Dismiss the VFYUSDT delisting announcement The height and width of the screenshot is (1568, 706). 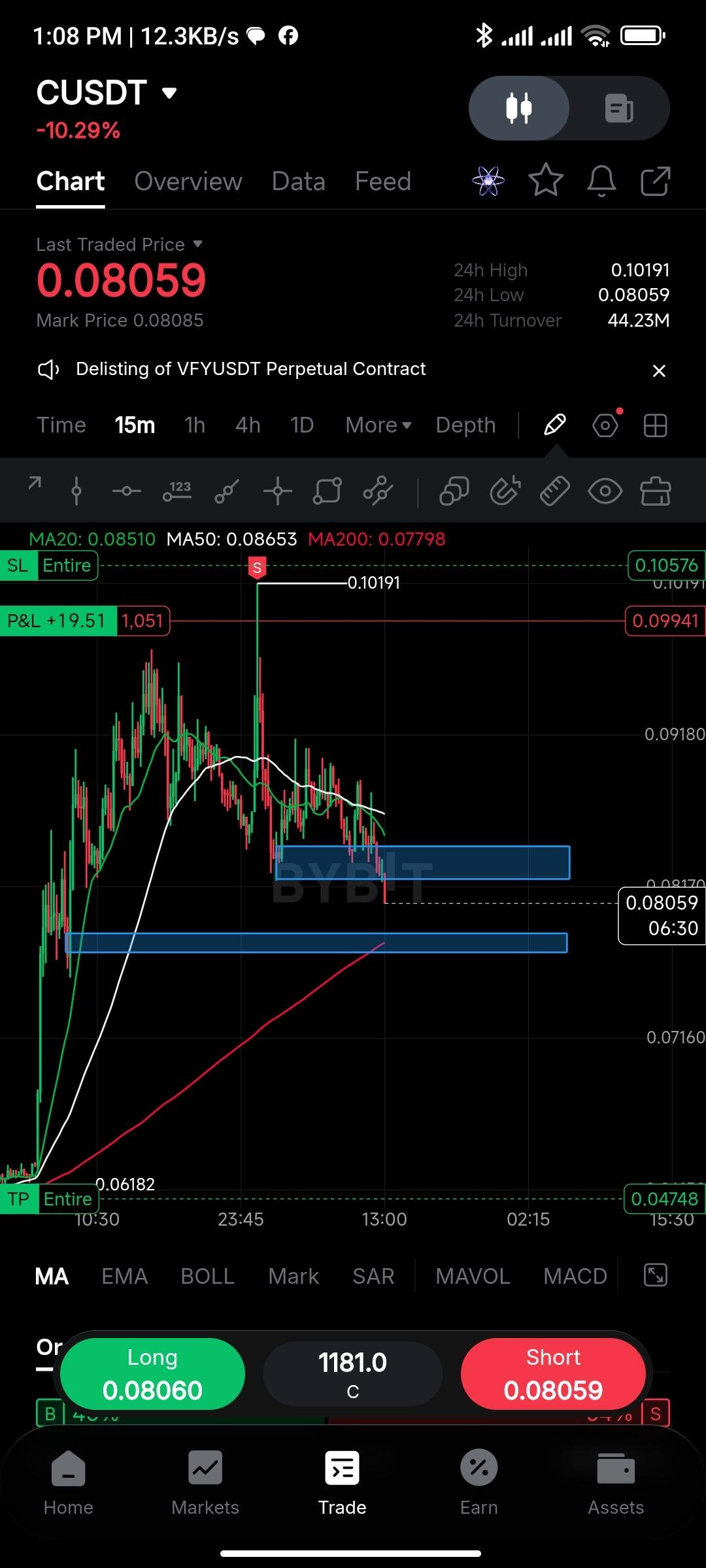[x=659, y=370]
